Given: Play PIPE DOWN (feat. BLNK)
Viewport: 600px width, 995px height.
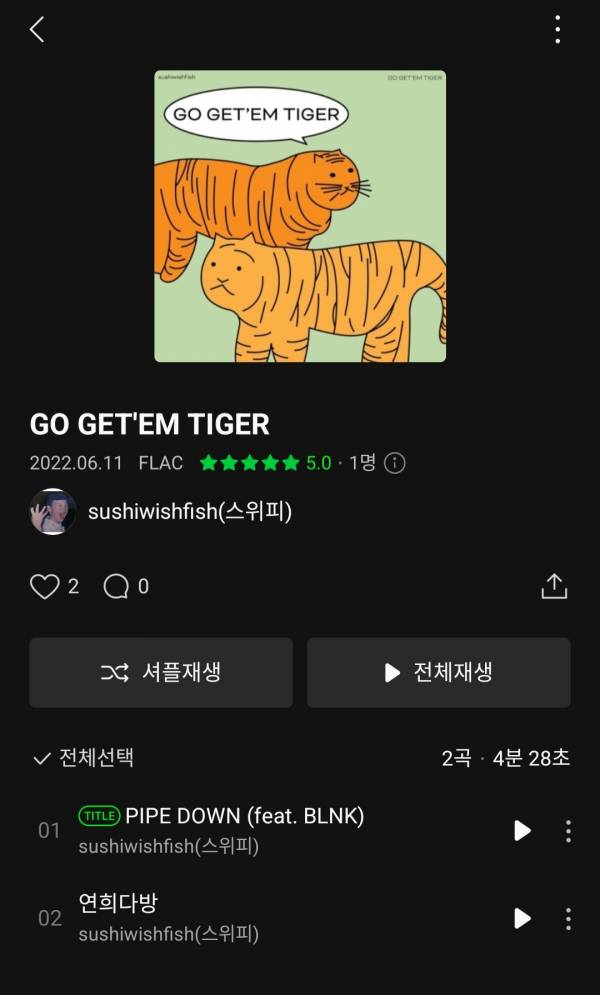Looking at the screenshot, I should pos(522,831).
